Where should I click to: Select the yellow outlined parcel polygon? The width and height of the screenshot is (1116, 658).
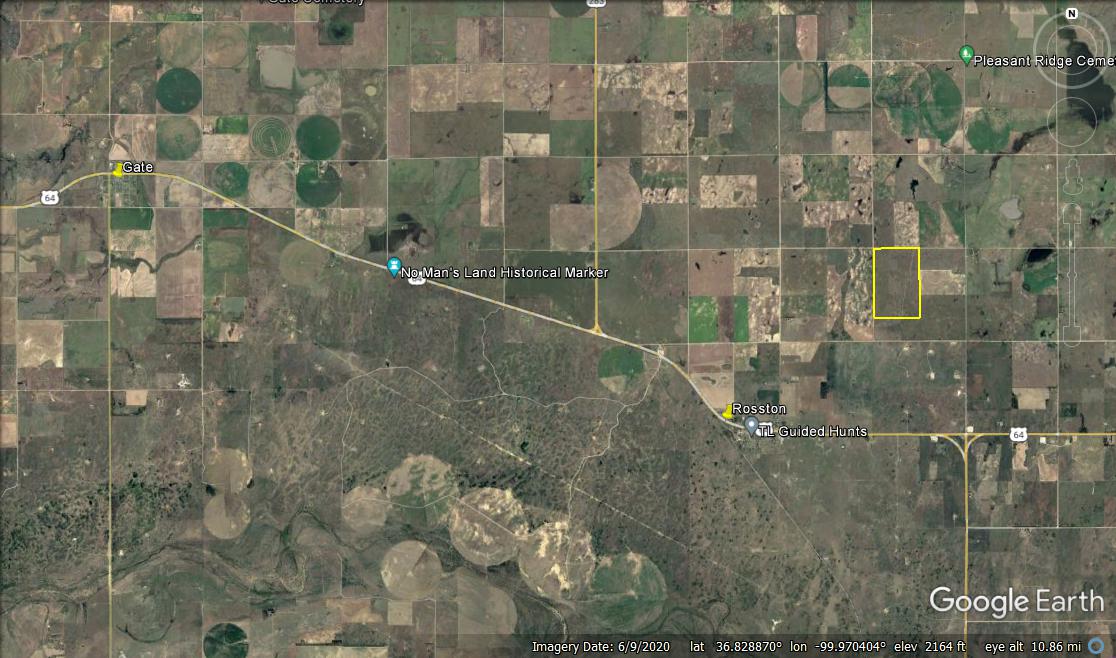(x=897, y=283)
